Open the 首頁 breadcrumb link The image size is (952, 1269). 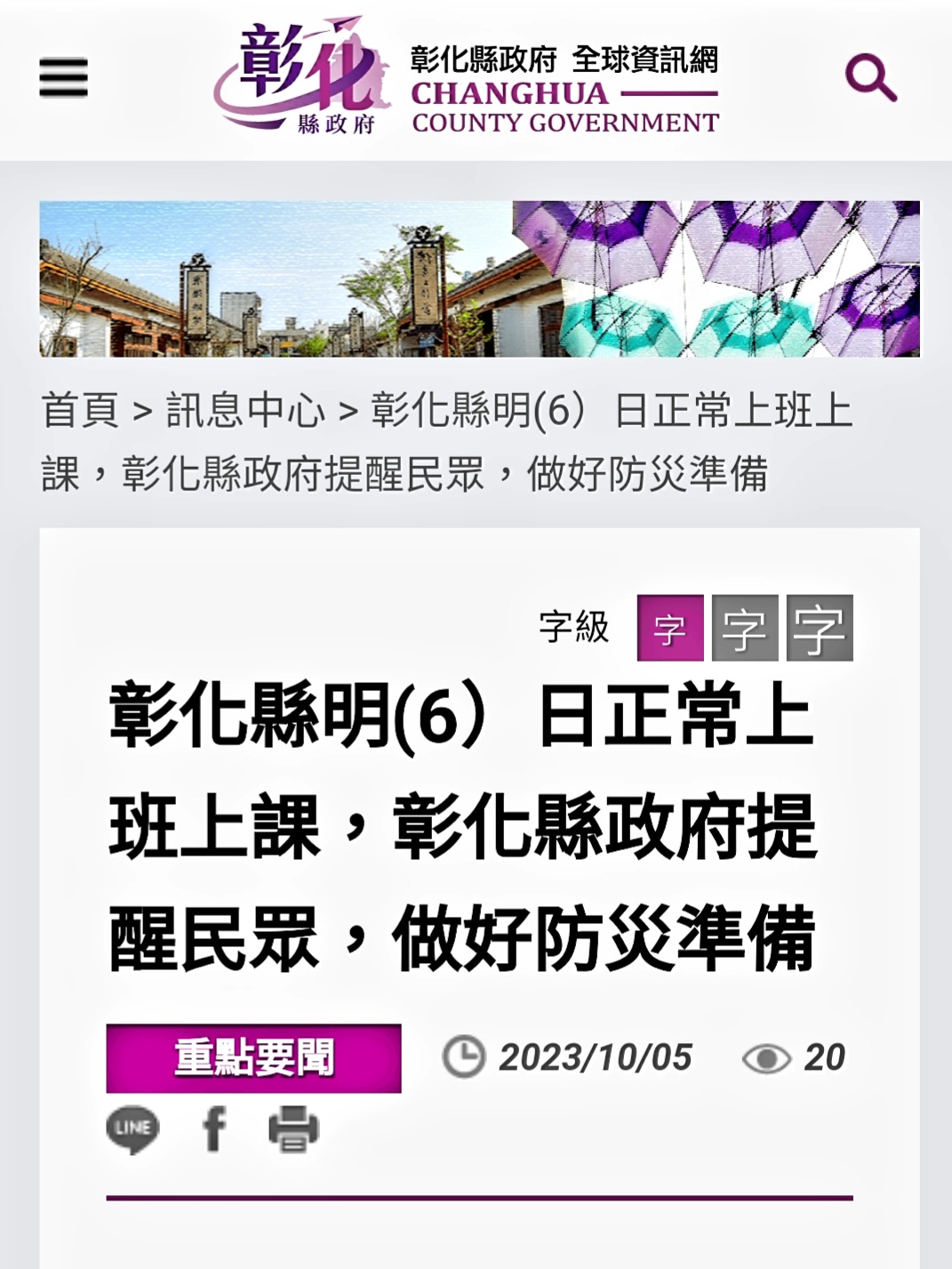[80, 411]
